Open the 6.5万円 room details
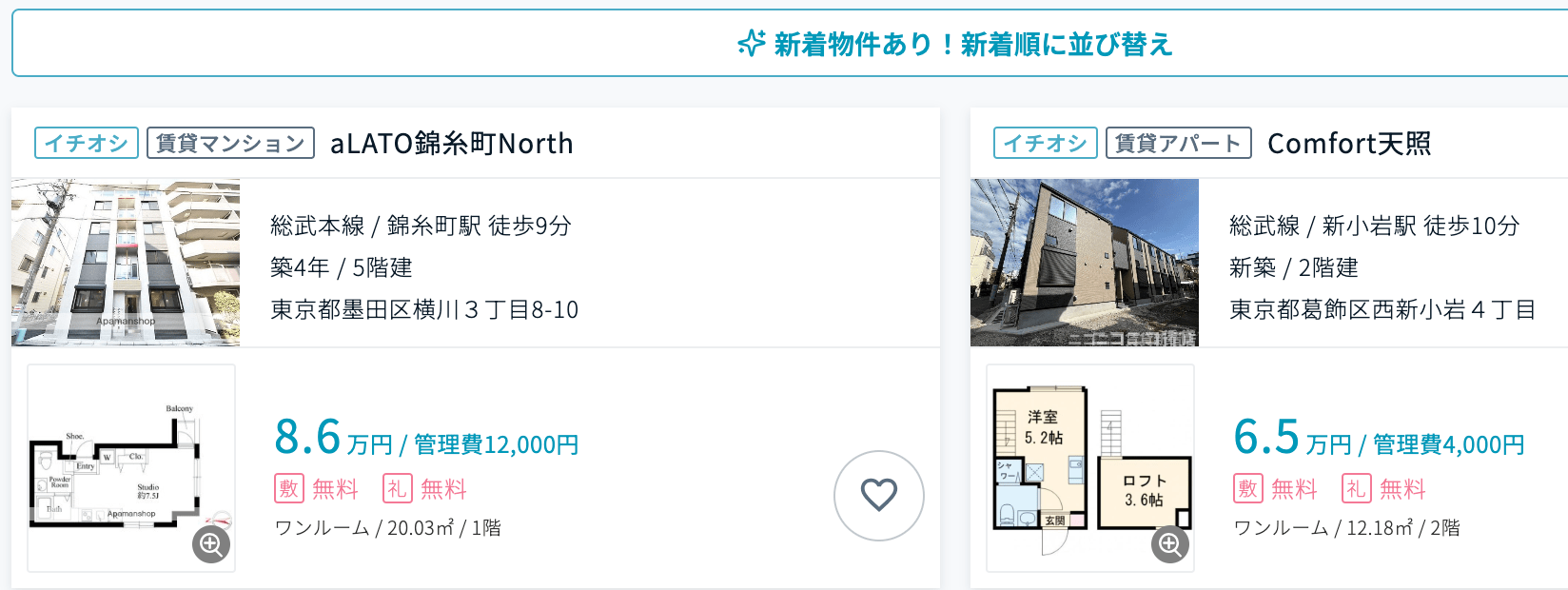 [1378, 440]
